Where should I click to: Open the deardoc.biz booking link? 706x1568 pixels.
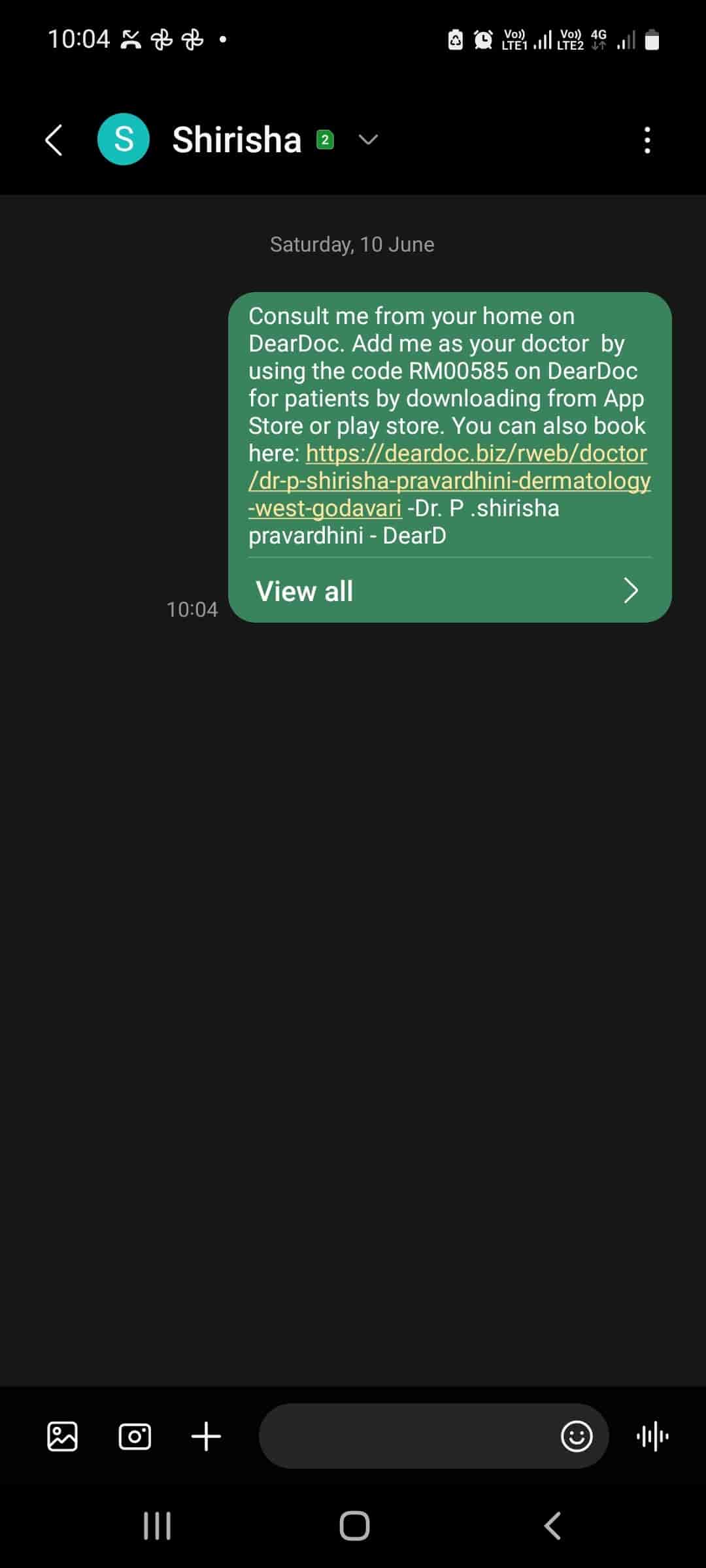450,481
